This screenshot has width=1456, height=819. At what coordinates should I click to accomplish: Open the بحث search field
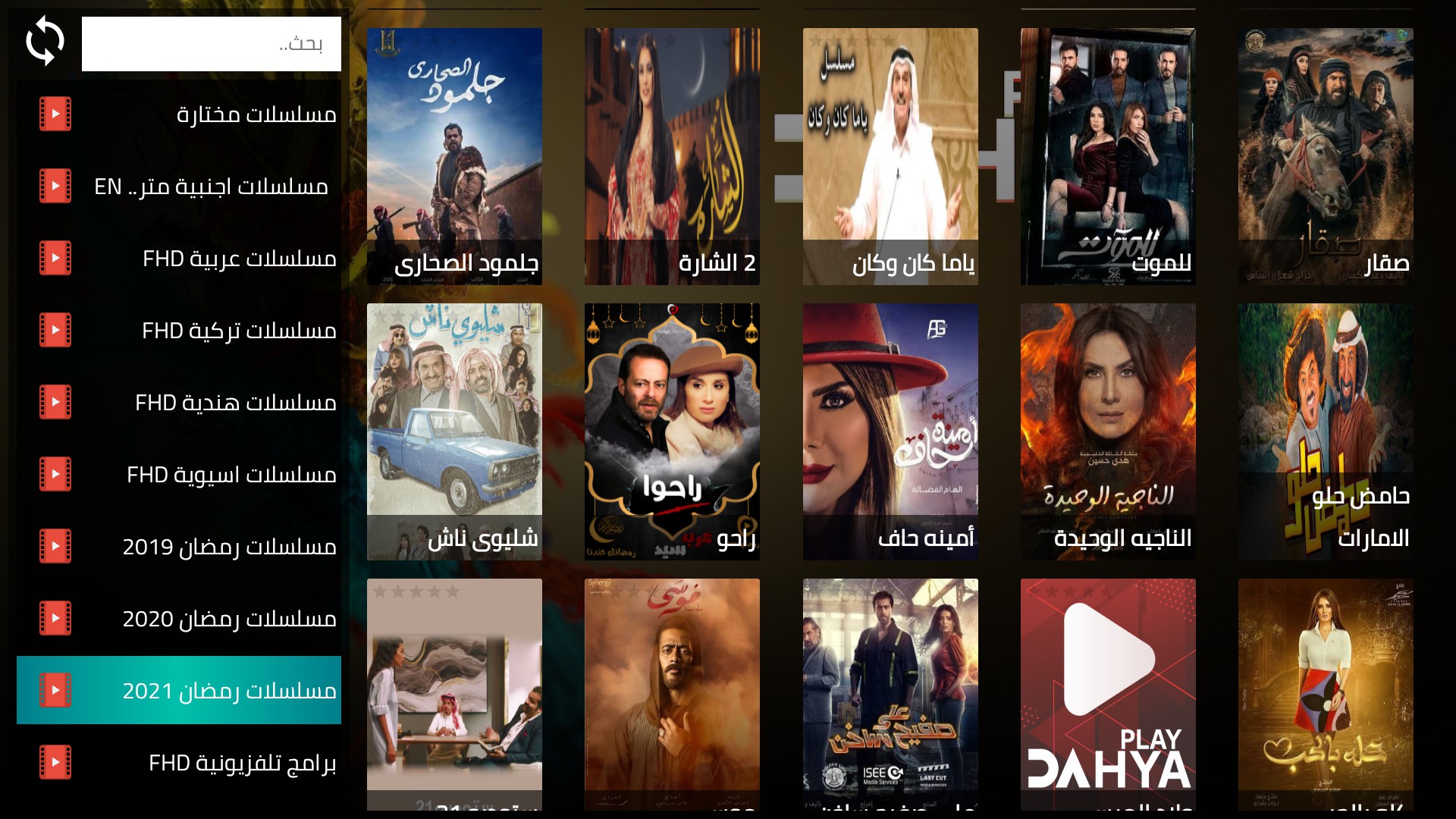(x=211, y=44)
